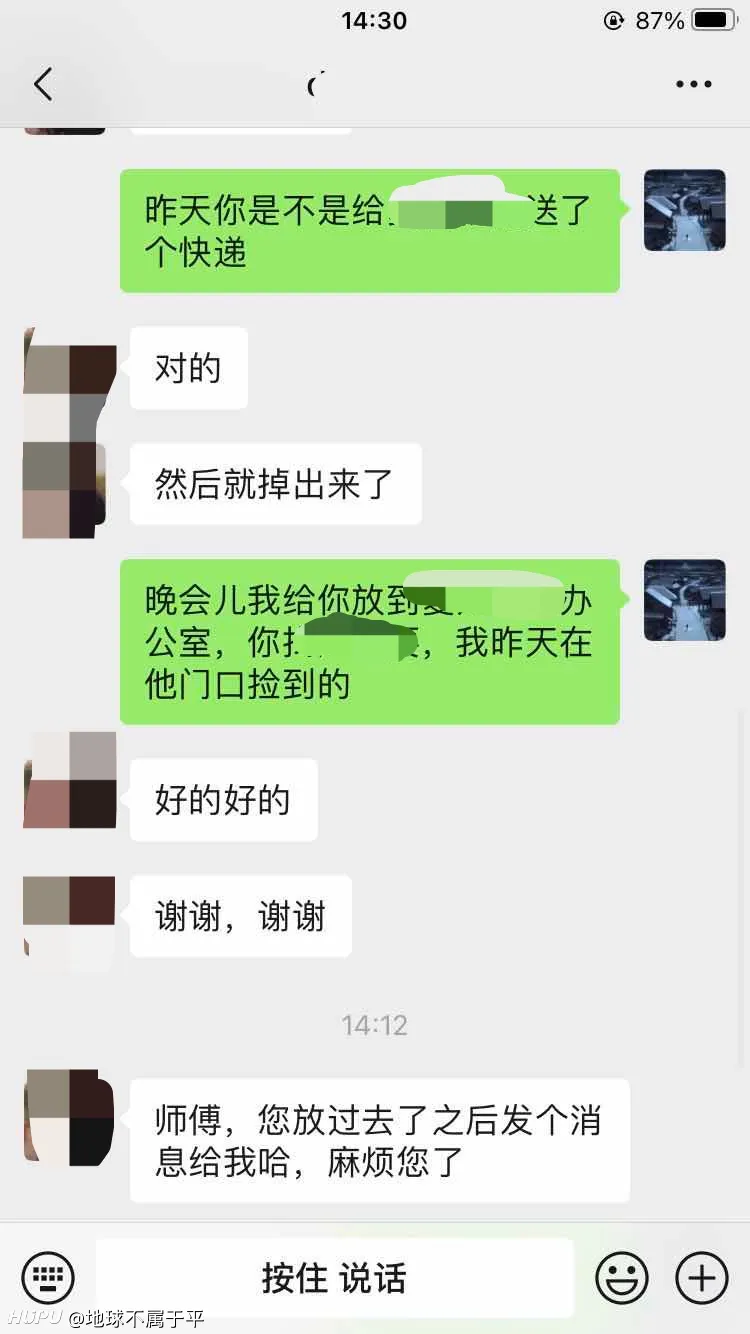Open the plus attachment menu
The image size is (750, 1334).
[x=702, y=1277]
